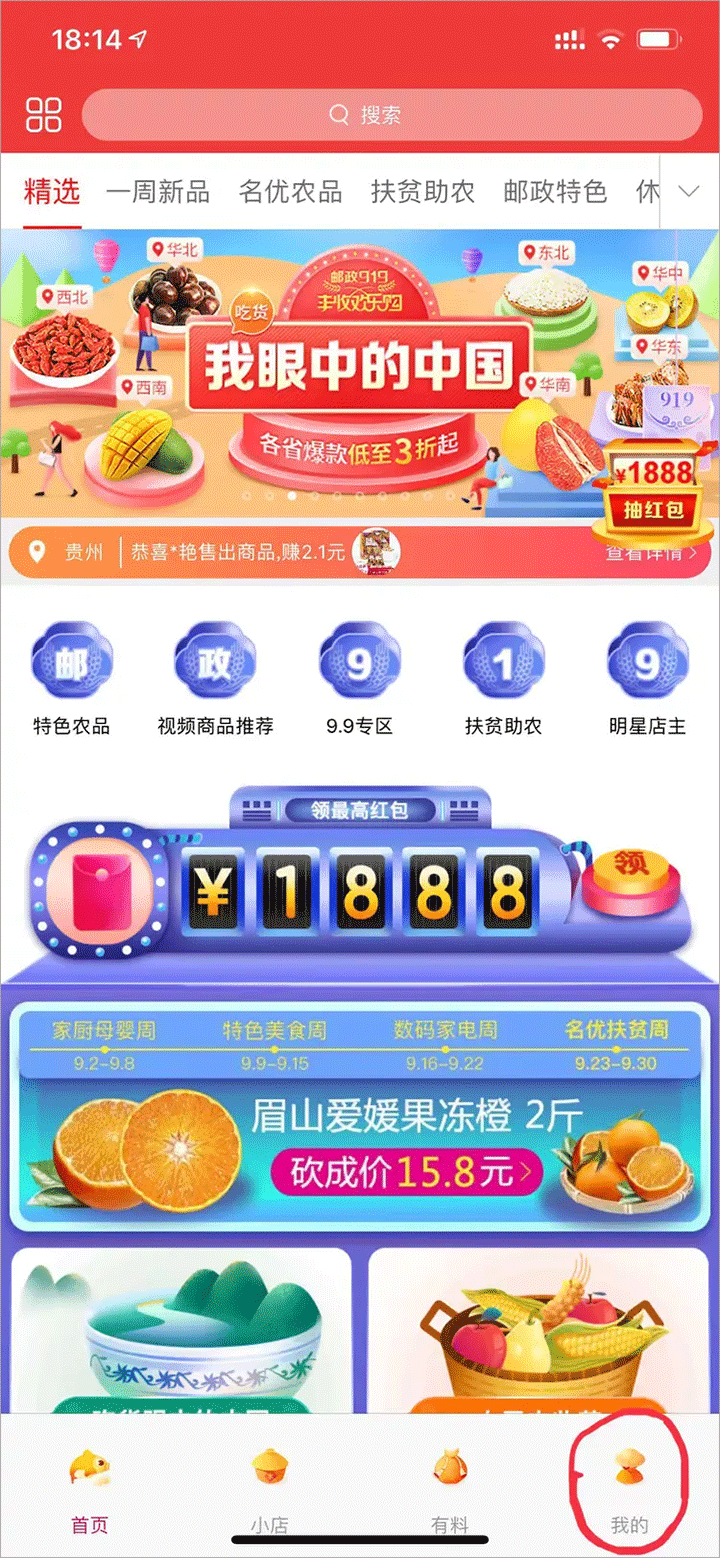Switch to the 小店 bottom tab

(x=270, y=1490)
